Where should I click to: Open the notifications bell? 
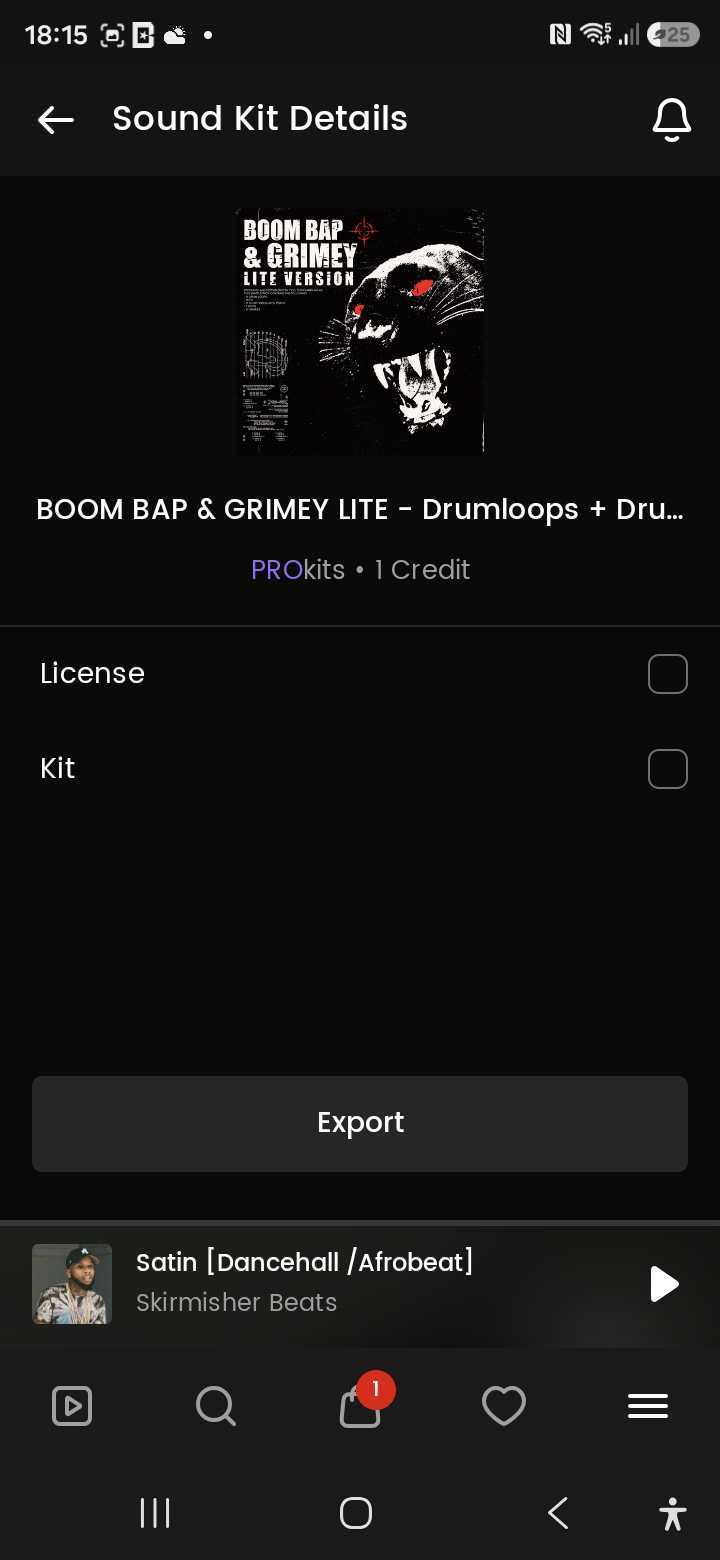click(x=671, y=120)
